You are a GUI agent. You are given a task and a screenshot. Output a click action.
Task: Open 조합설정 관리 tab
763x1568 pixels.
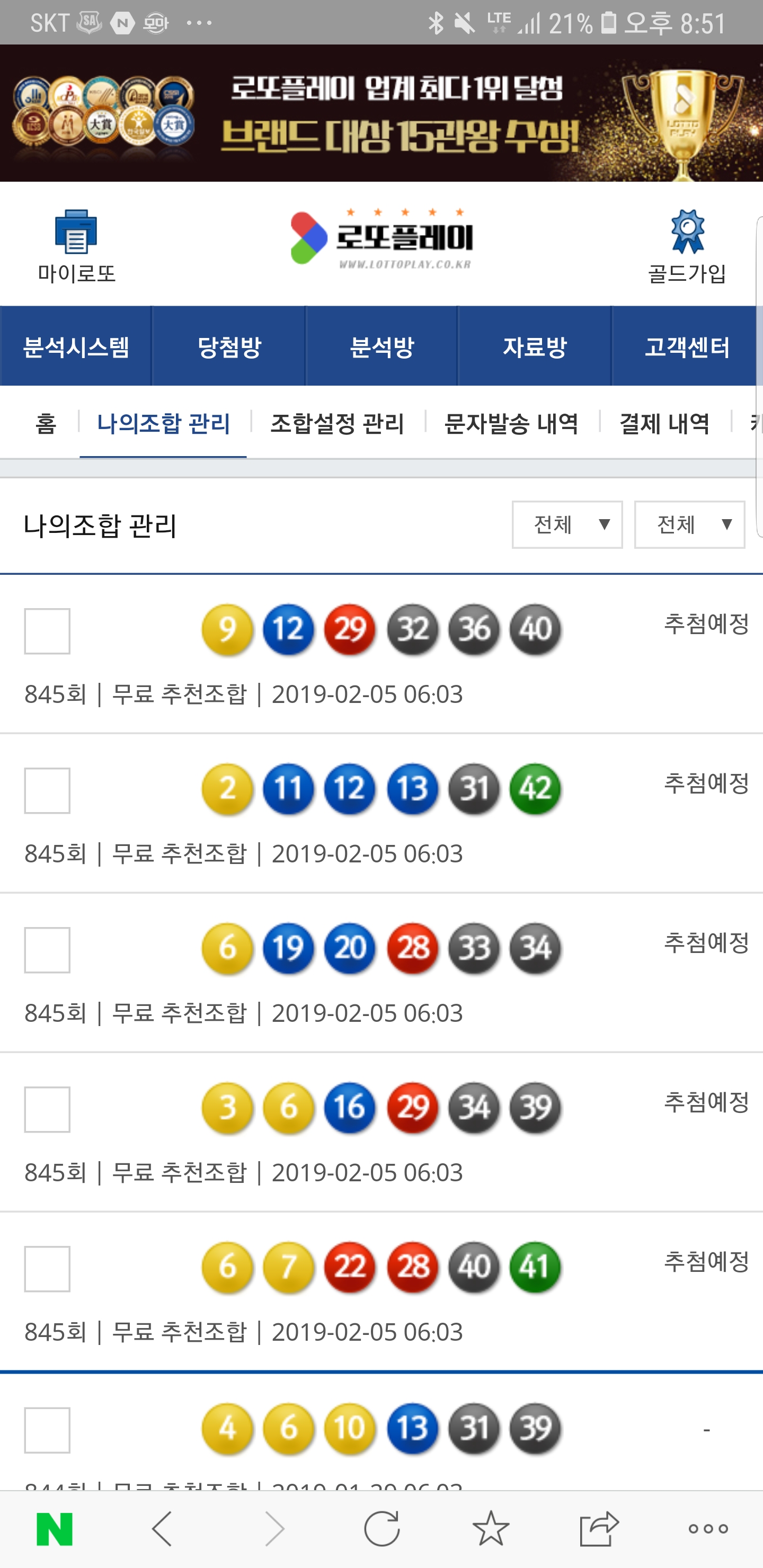click(337, 423)
